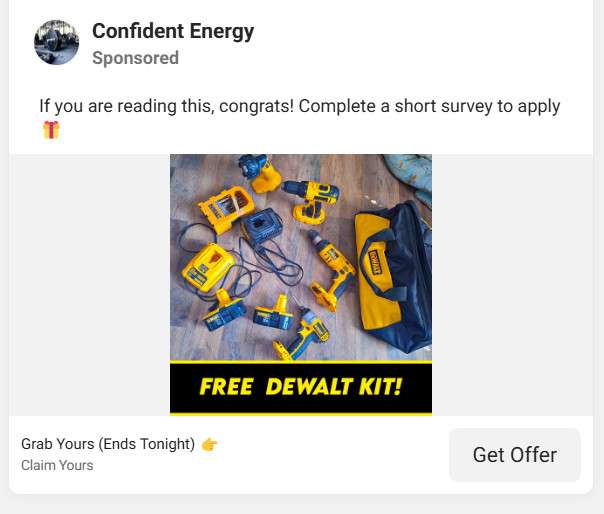Open Confident Energy profile picture
Screen dimensions: 604x514
[x=56, y=43]
